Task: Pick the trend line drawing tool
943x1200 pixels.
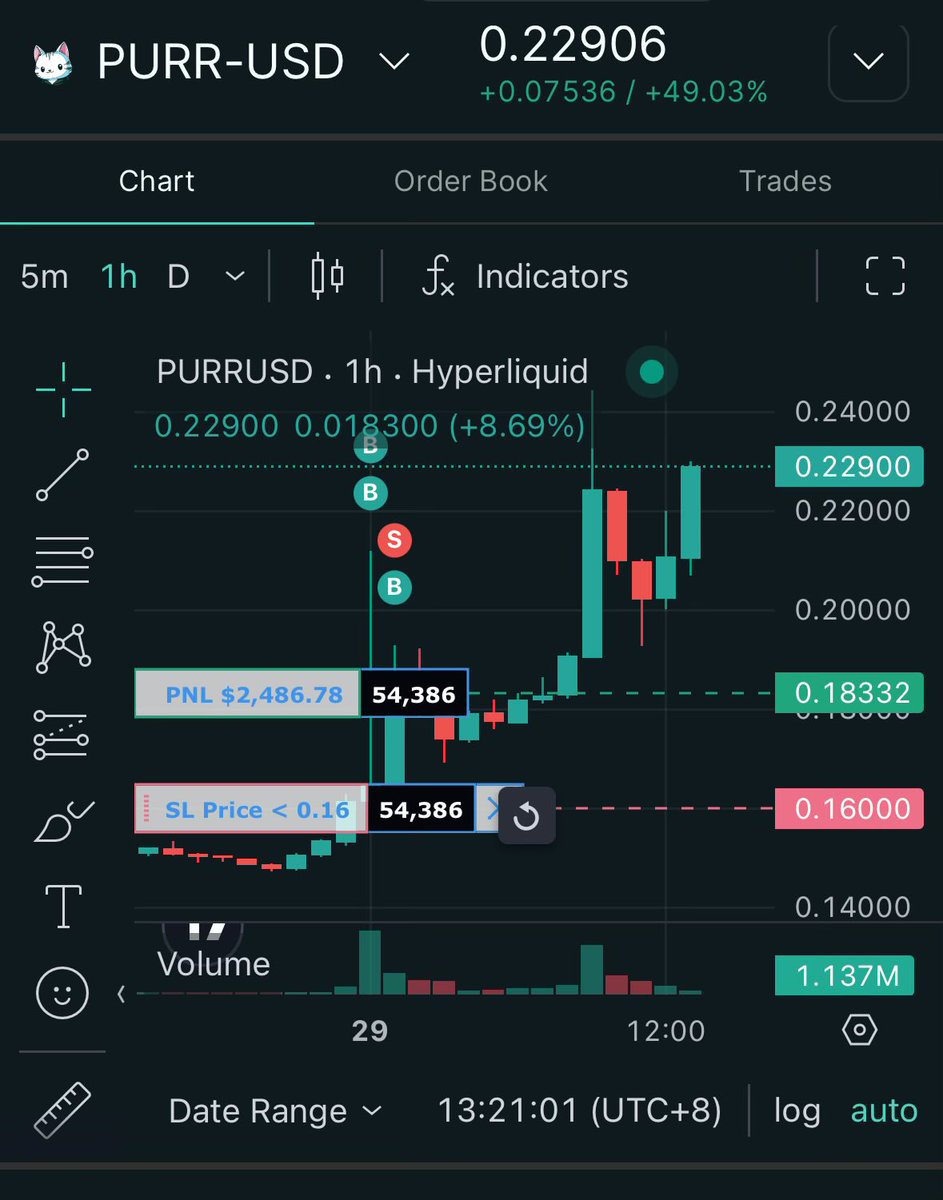Action: [x=63, y=475]
